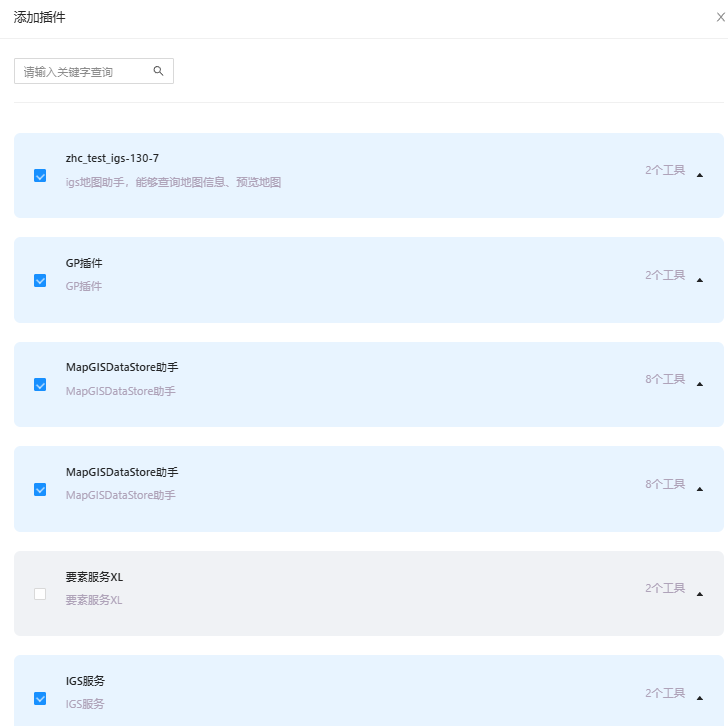The image size is (728, 726).
Task: Expand the GP插件 tool list
Action: pyautogui.click(x=699, y=279)
